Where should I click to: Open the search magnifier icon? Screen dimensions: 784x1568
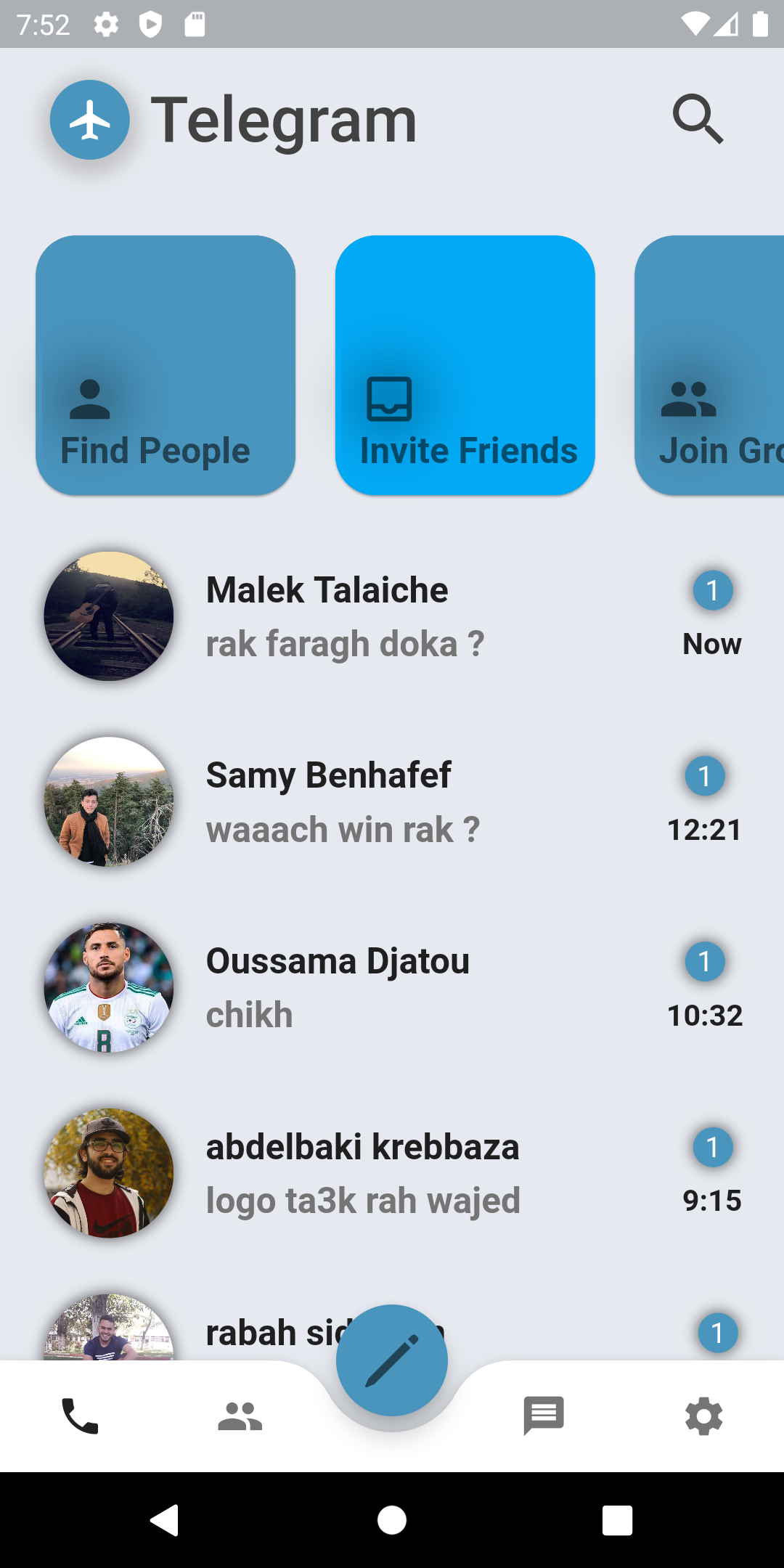tap(698, 119)
